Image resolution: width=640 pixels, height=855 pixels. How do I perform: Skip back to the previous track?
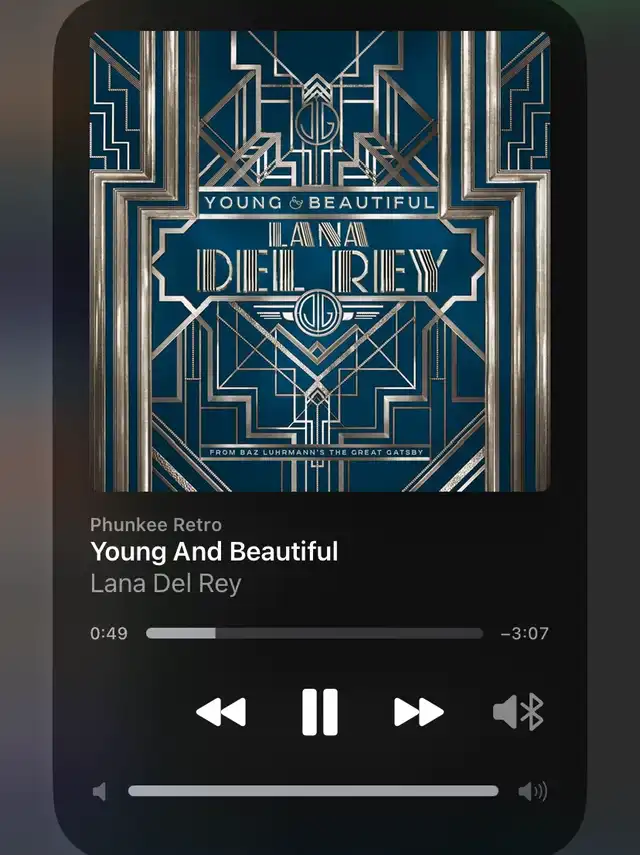[221, 712]
